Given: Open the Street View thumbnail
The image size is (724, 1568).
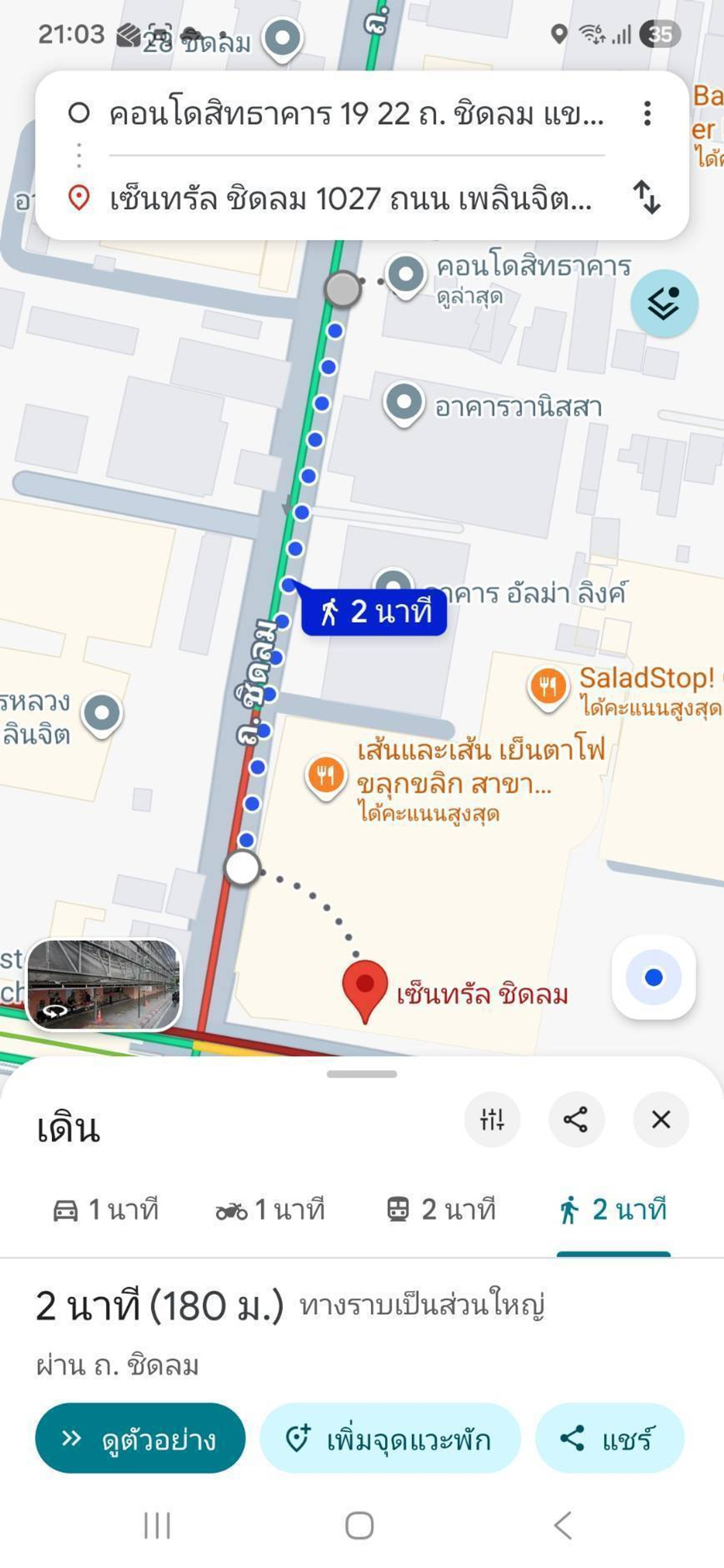Looking at the screenshot, I should (x=104, y=984).
